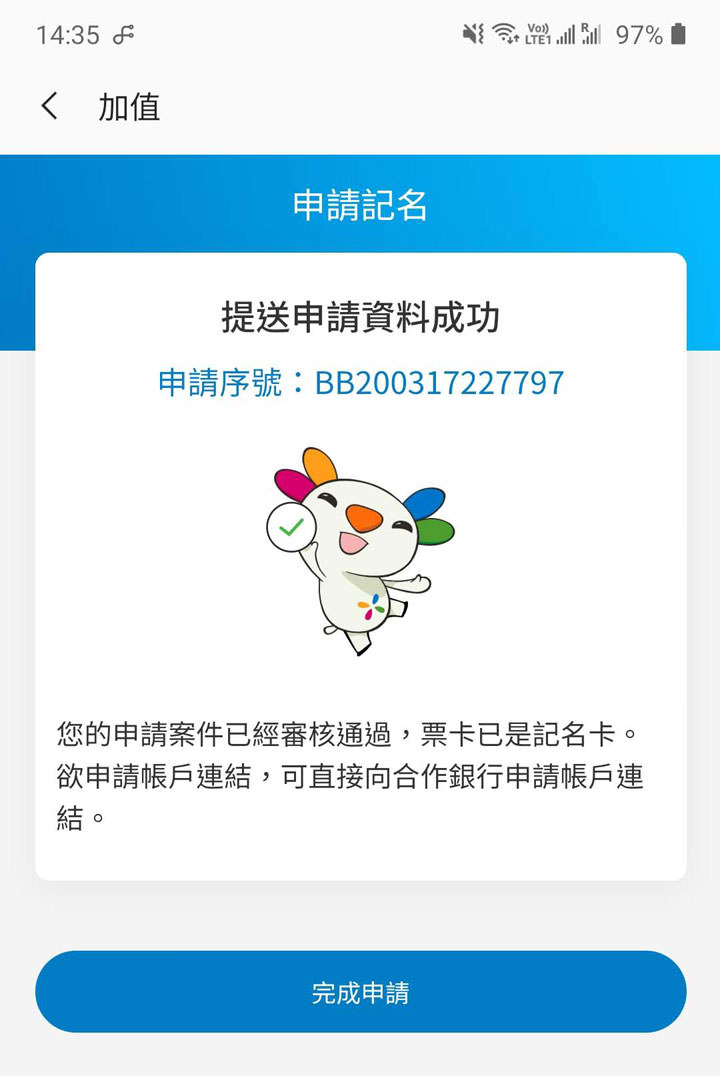Viewport: 720px width, 1076px height.
Task: Tap the VoLTE LTE1 indicator
Action: (x=538, y=33)
